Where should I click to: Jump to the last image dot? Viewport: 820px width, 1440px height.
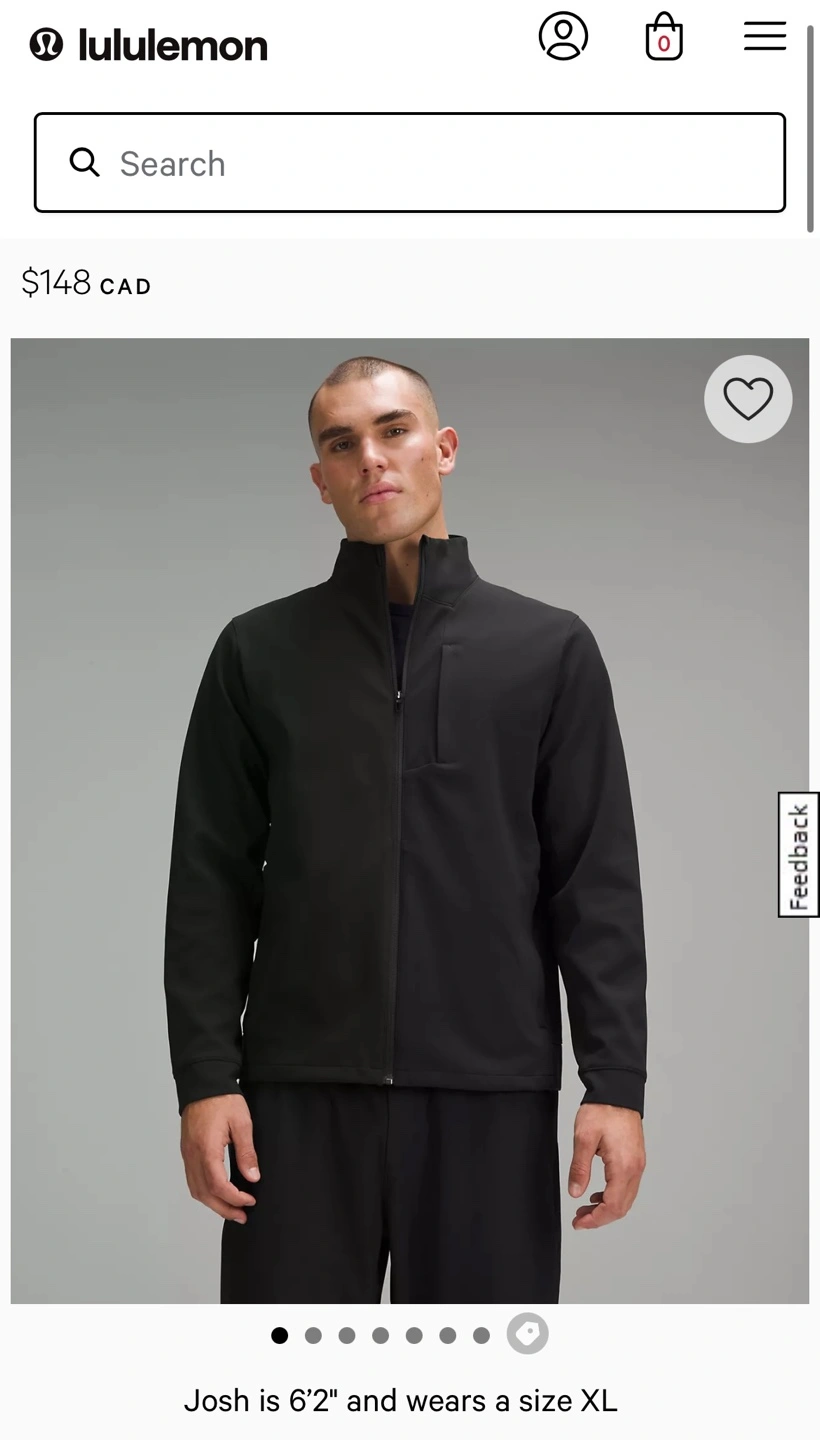481,1335
